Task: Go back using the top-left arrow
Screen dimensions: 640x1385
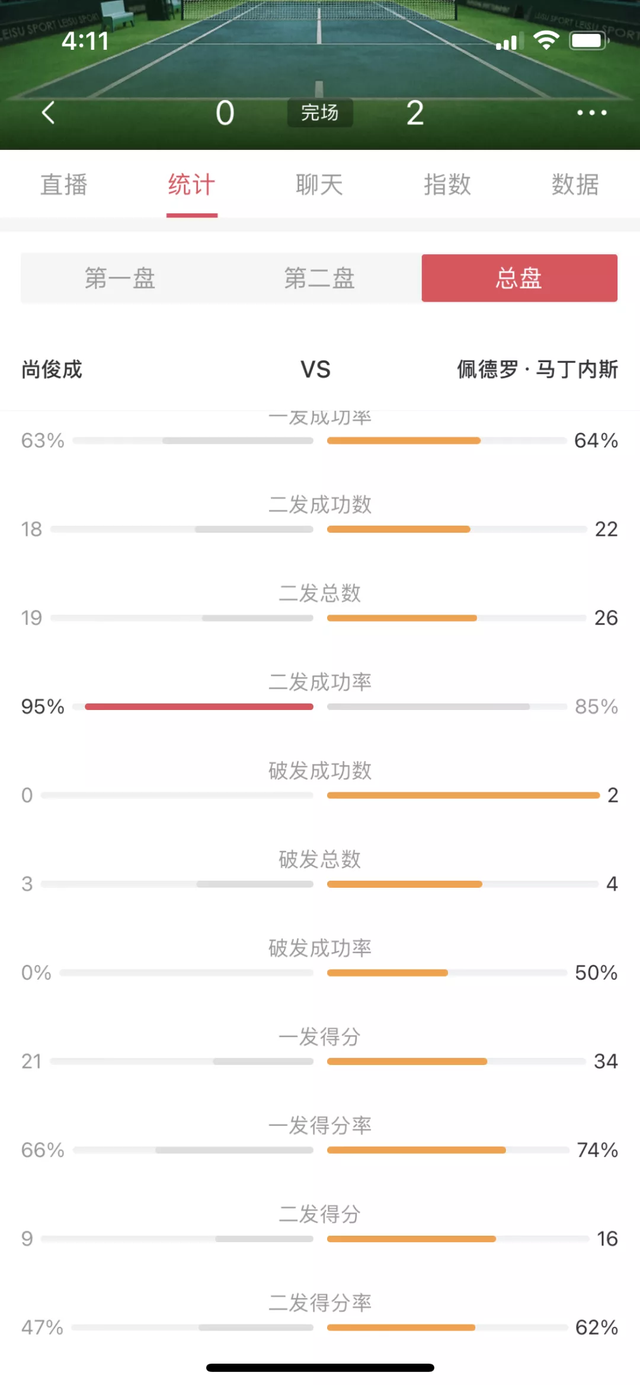Action: pyautogui.click(x=48, y=113)
